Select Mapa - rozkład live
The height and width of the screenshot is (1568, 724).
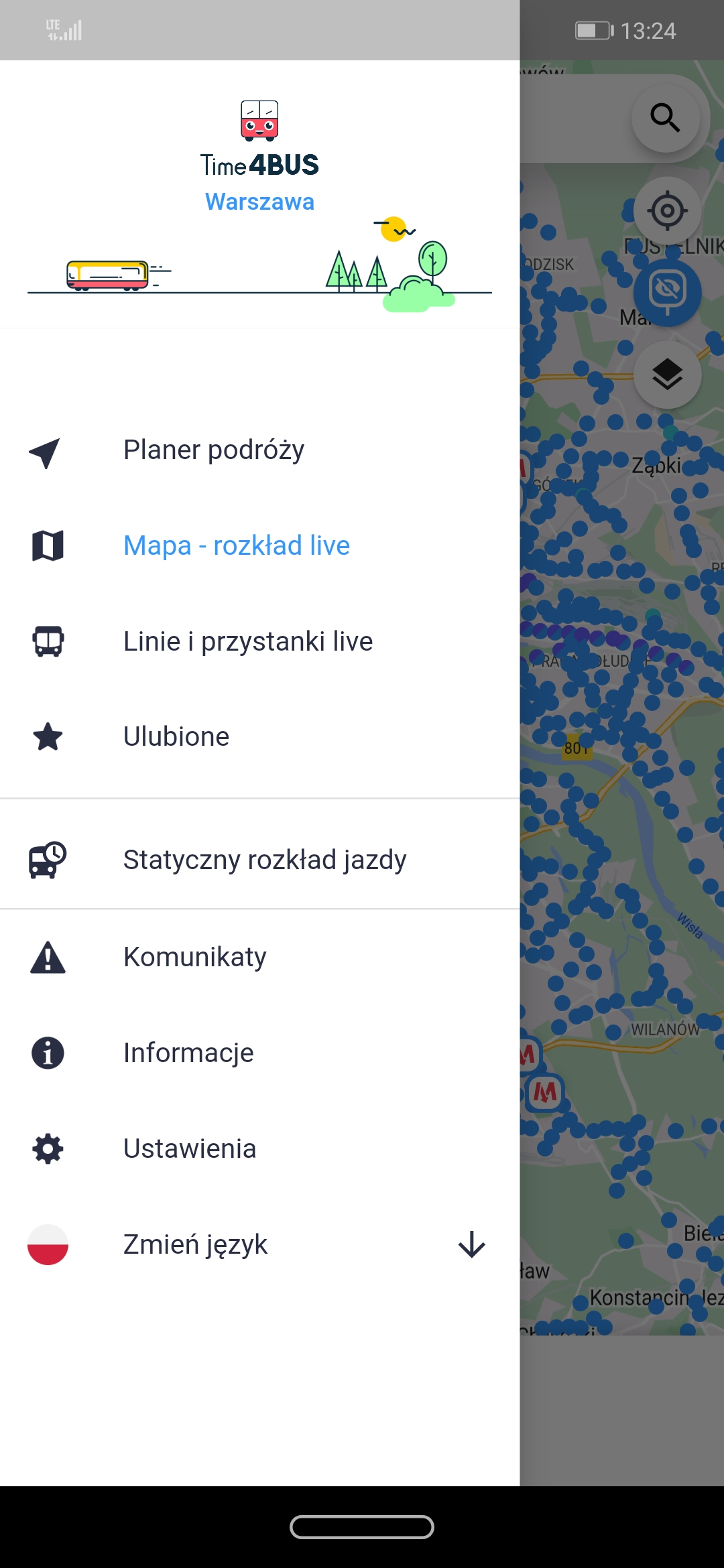click(x=259, y=545)
